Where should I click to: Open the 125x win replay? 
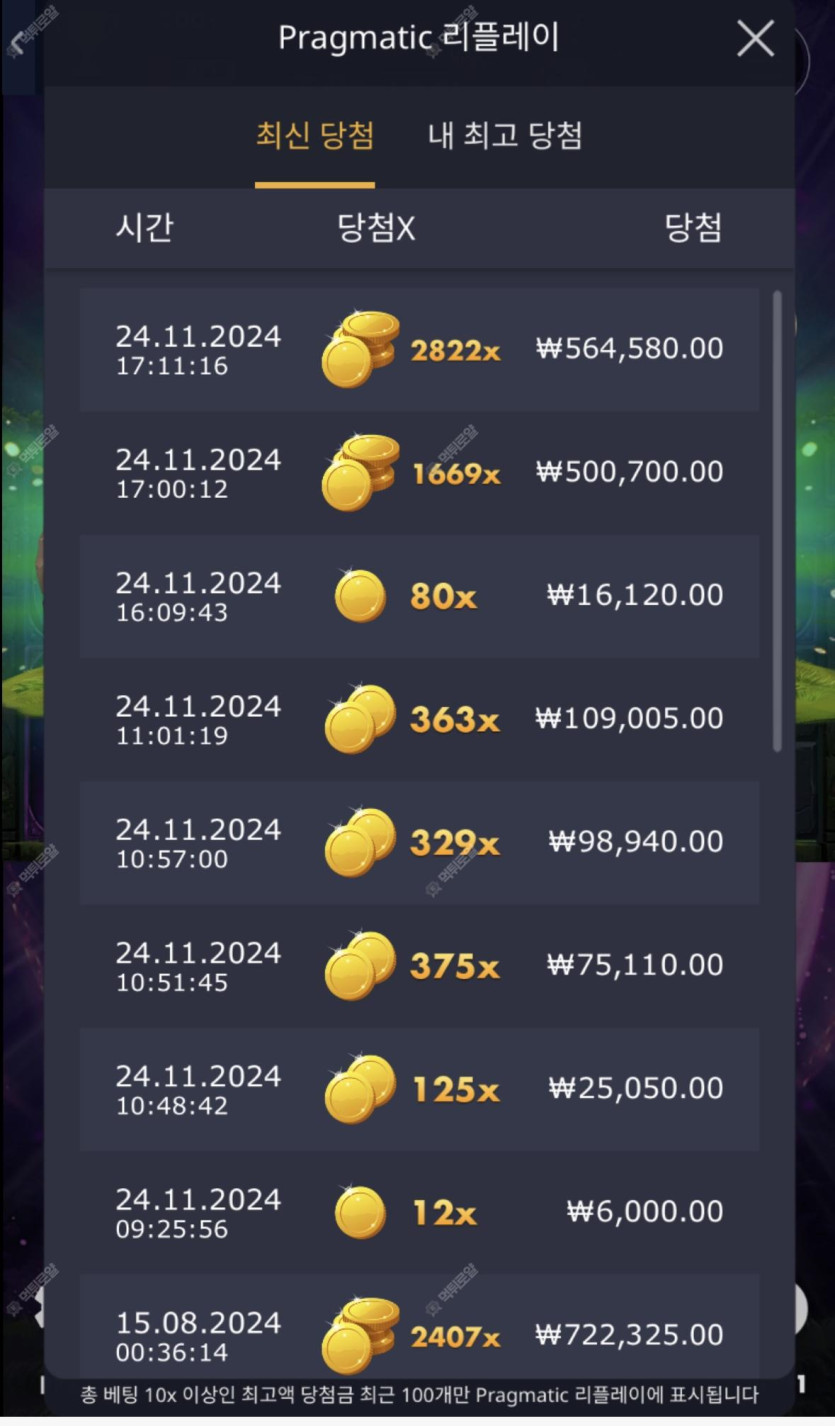point(419,1088)
